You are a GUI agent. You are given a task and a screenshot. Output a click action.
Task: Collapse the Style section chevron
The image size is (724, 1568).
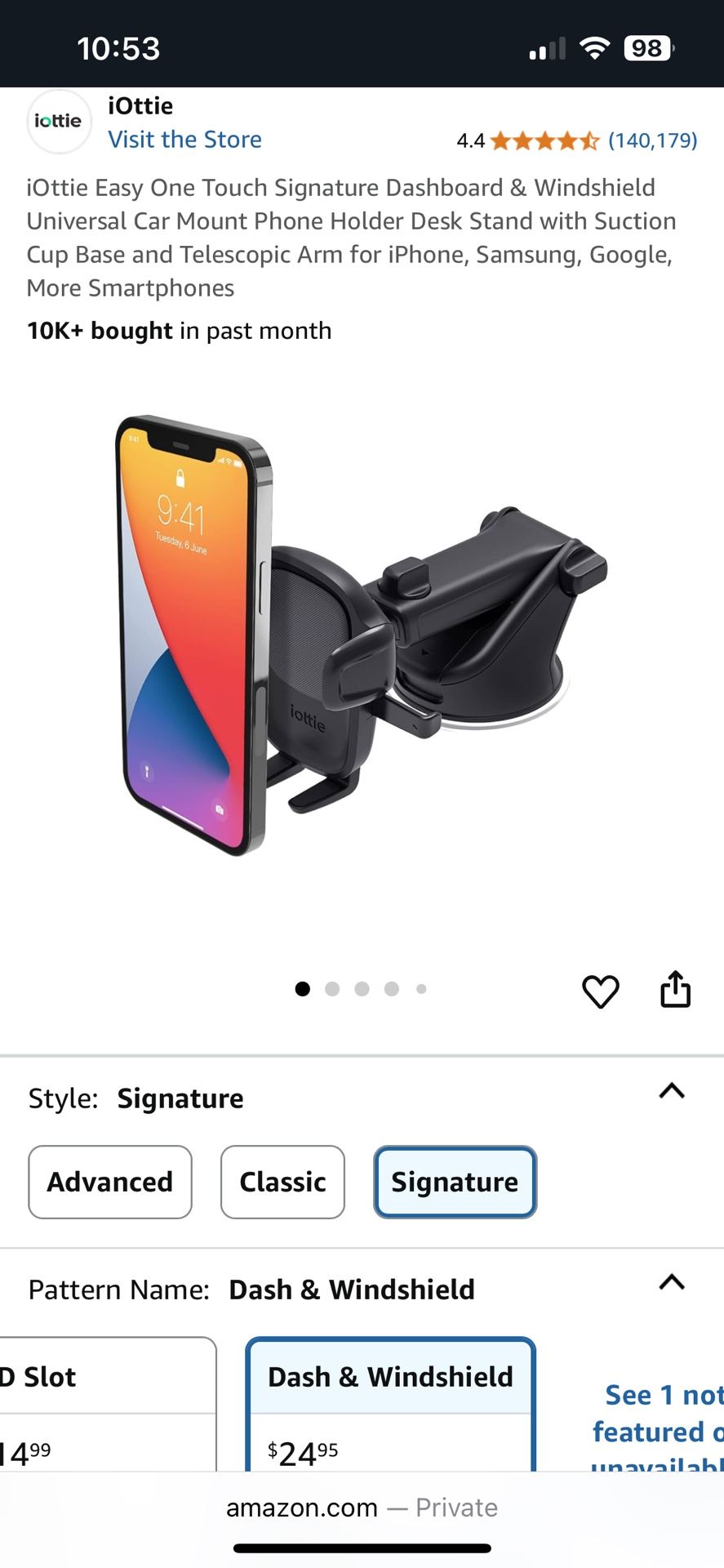coord(672,1092)
